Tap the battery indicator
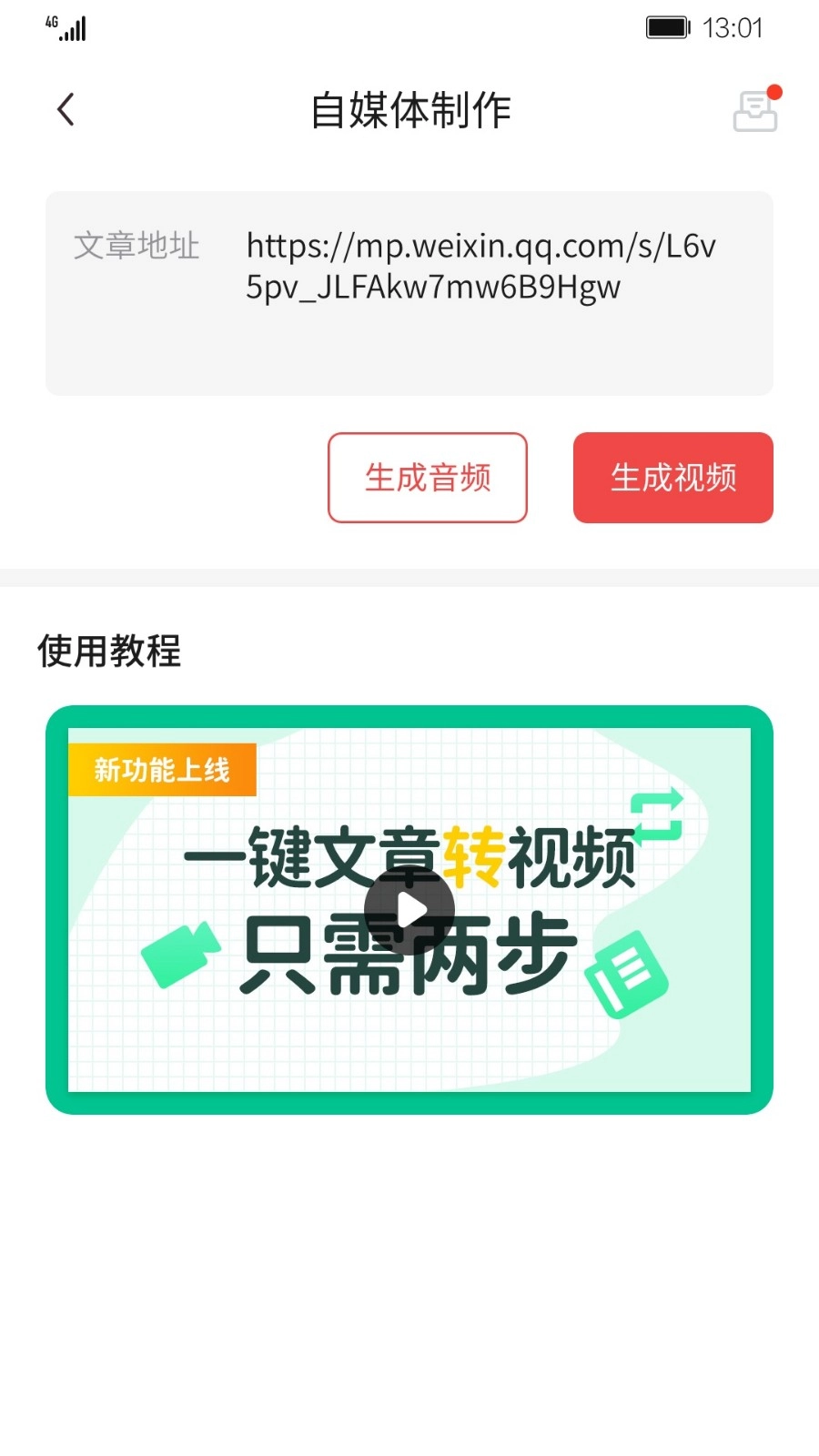819x1456 pixels. click(x=667, y=27)
